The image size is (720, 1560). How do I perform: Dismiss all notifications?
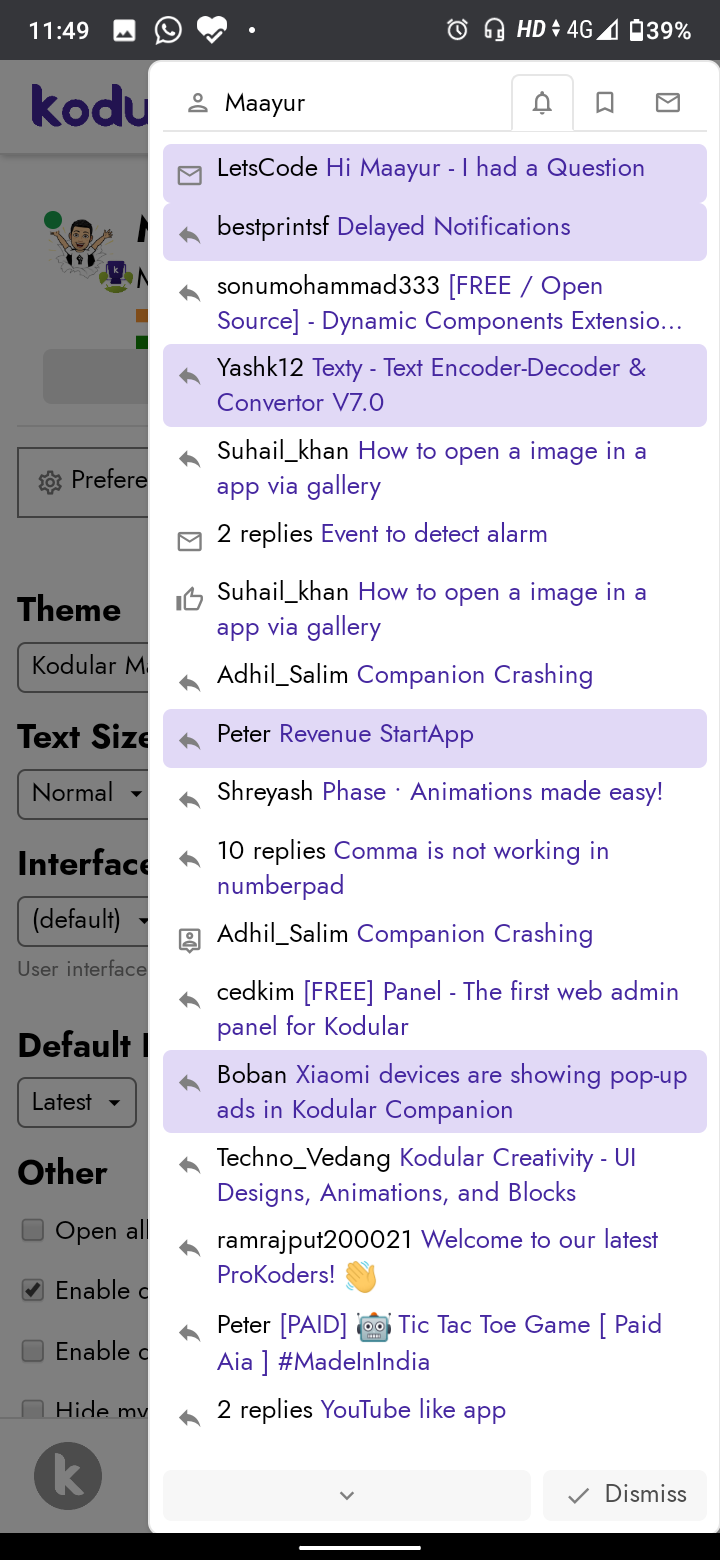point(626,1495)
